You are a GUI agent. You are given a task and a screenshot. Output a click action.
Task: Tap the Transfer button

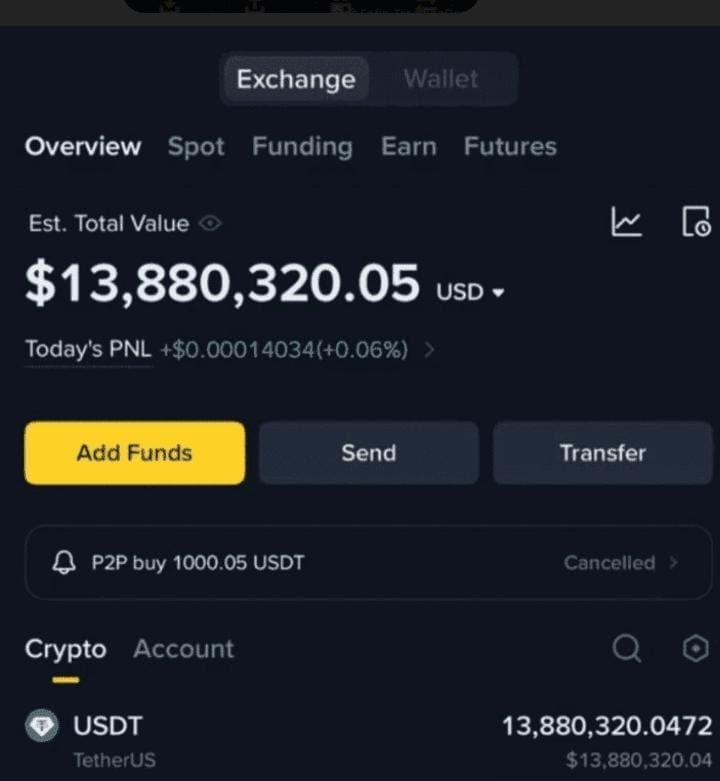point(603,453)
